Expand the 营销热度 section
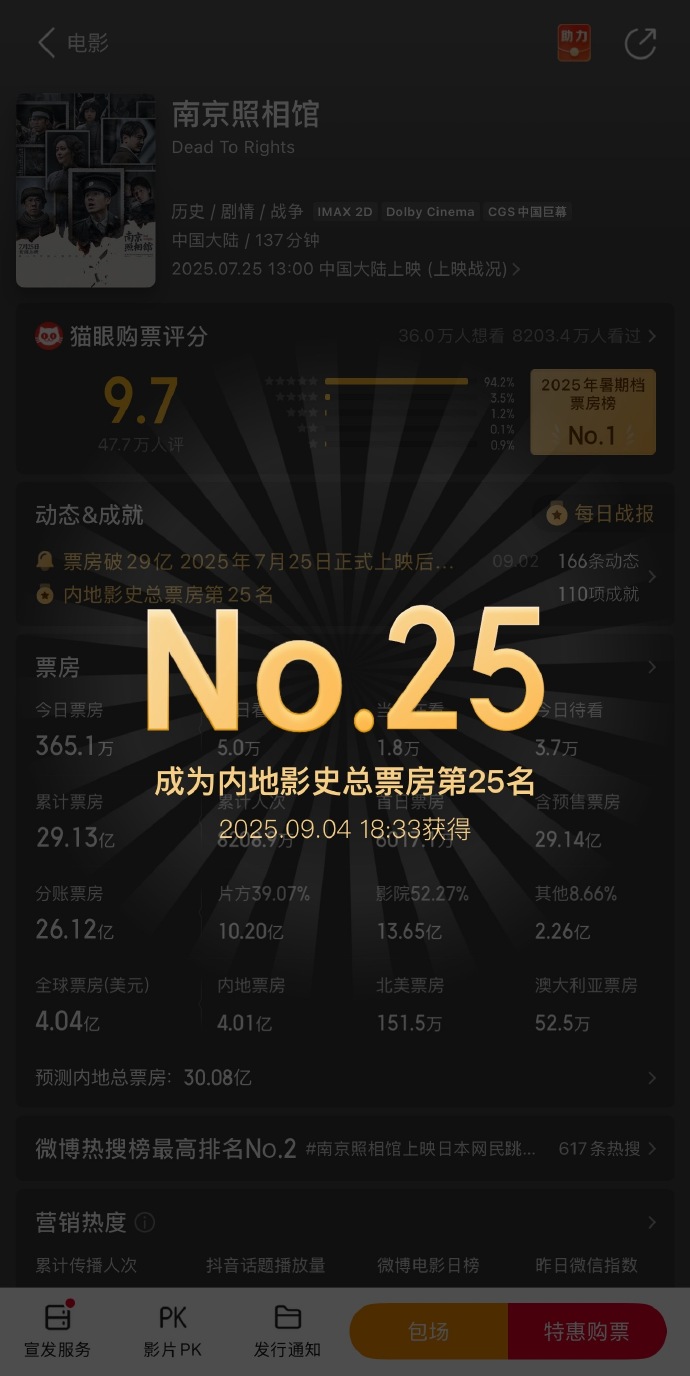Viewport: 690px width, 1376px height. [651, 1222]
